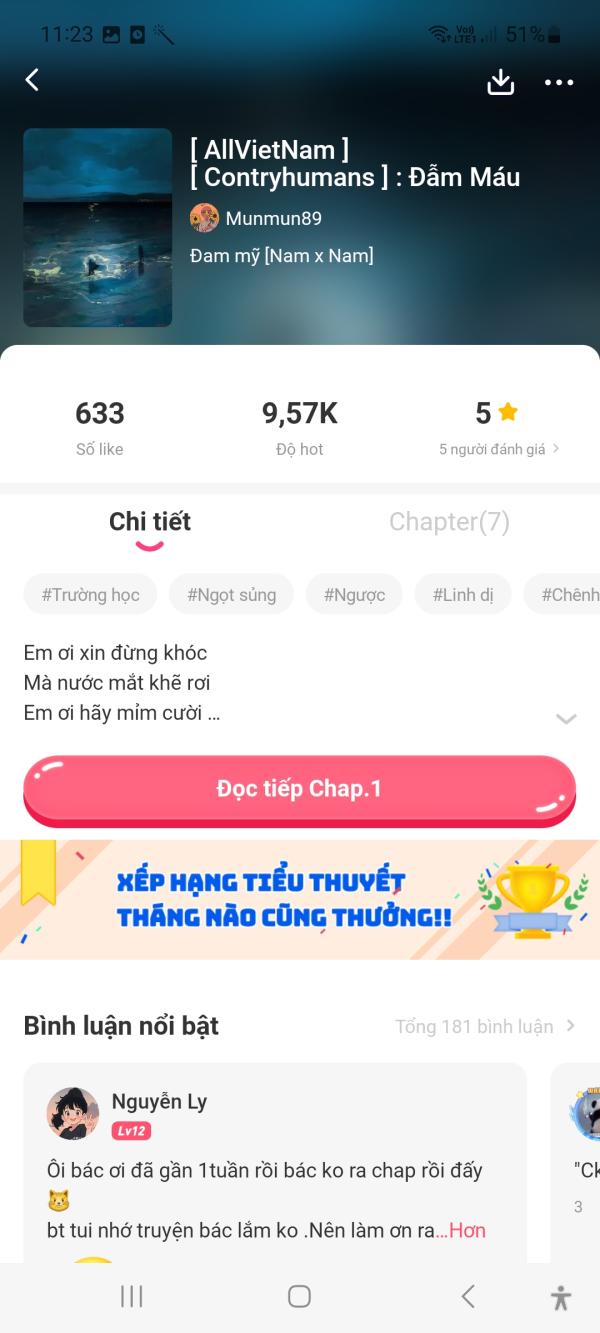This screenshot has width=600, height=1333.
Task: Switch to the Chapter(7) tab
Action: (x=449, y=522)
